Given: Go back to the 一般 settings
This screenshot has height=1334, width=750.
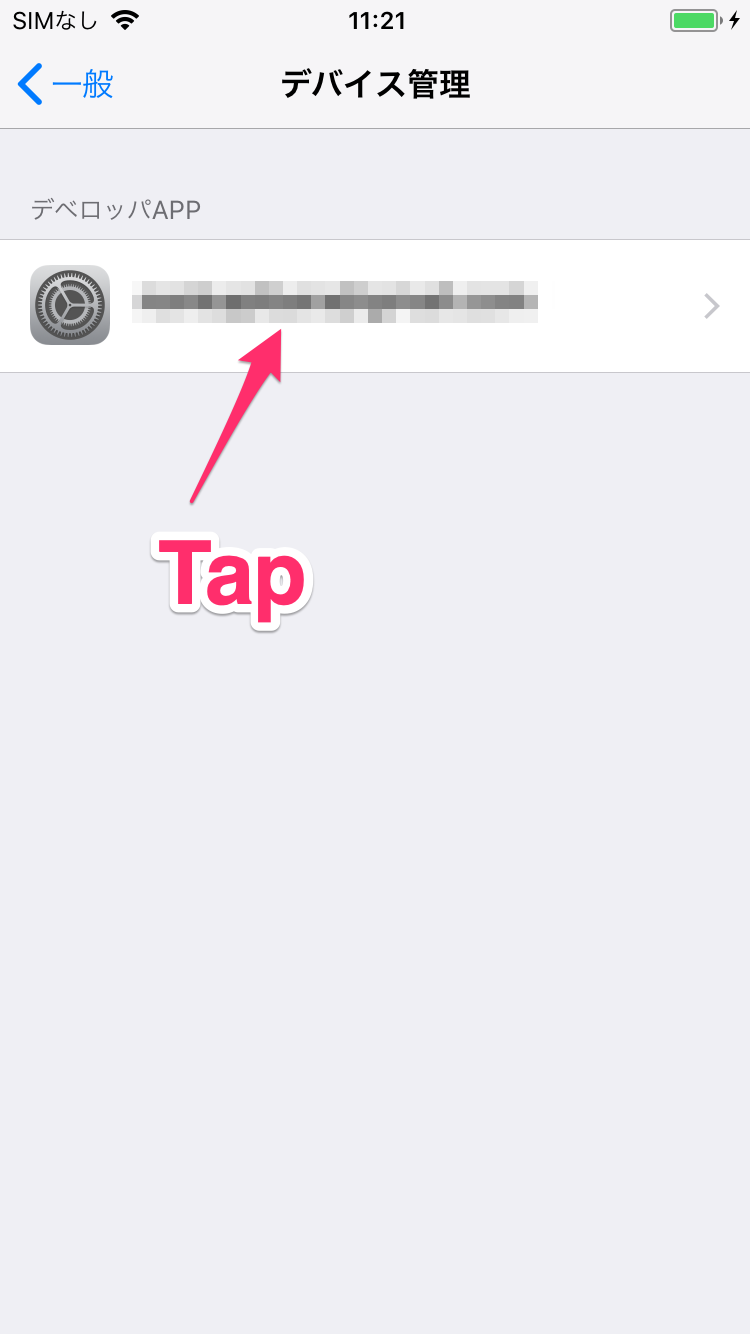Looking at the screenshot, I should coord(66,85).
